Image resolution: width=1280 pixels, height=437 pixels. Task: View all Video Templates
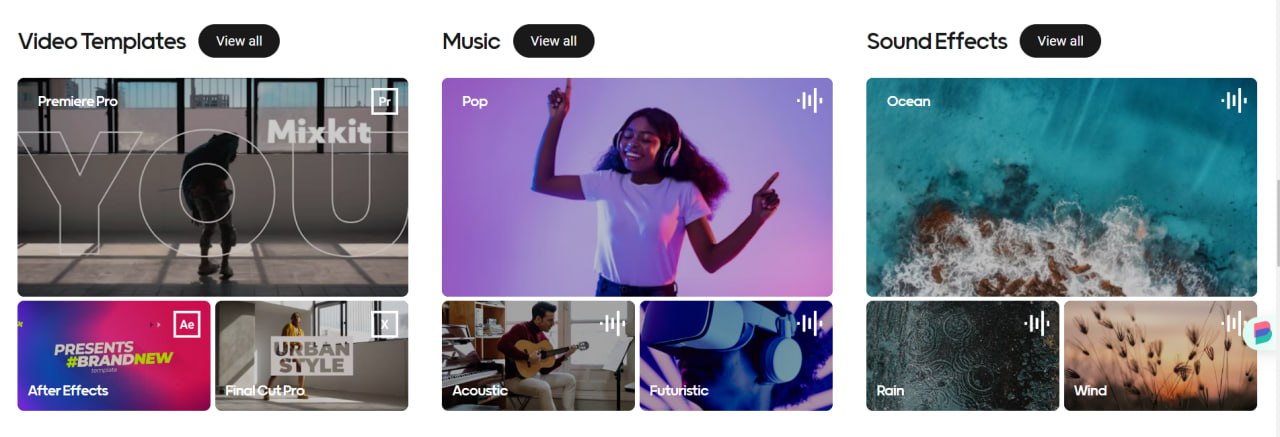238,41
